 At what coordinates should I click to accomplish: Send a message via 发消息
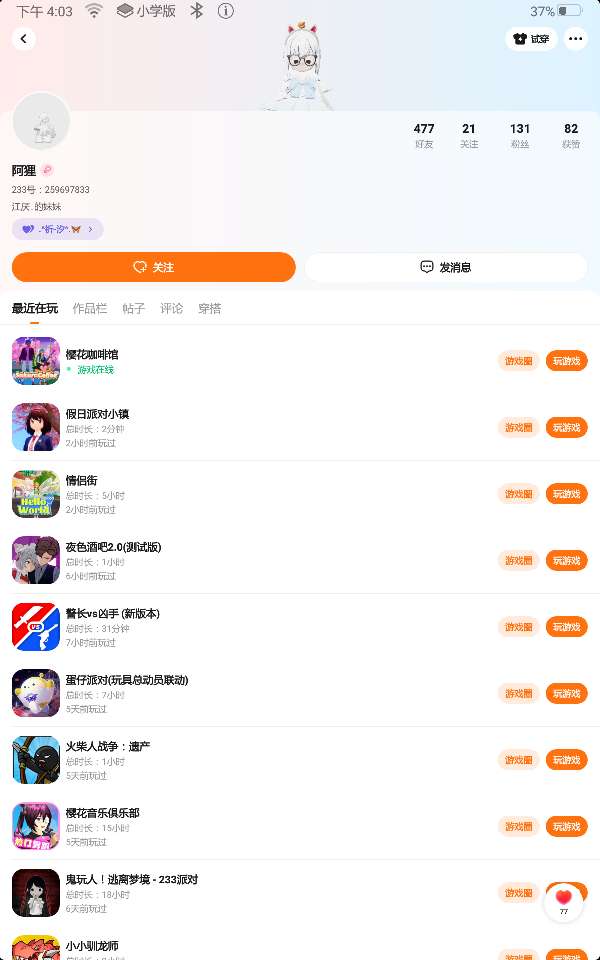446,267
